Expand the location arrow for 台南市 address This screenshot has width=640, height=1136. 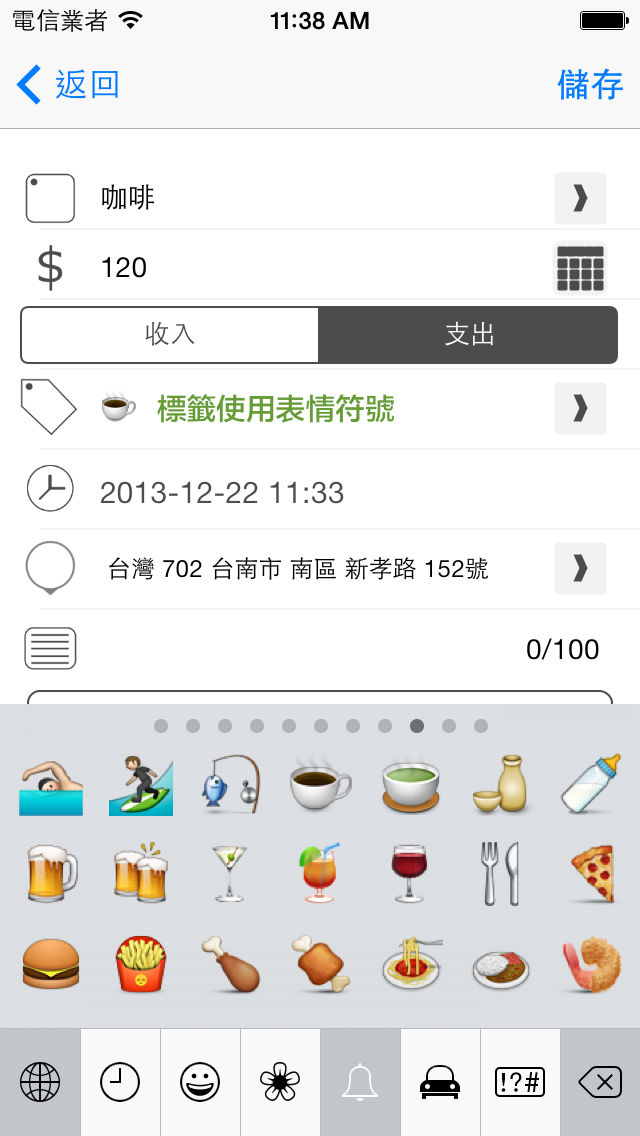(580, 568)
